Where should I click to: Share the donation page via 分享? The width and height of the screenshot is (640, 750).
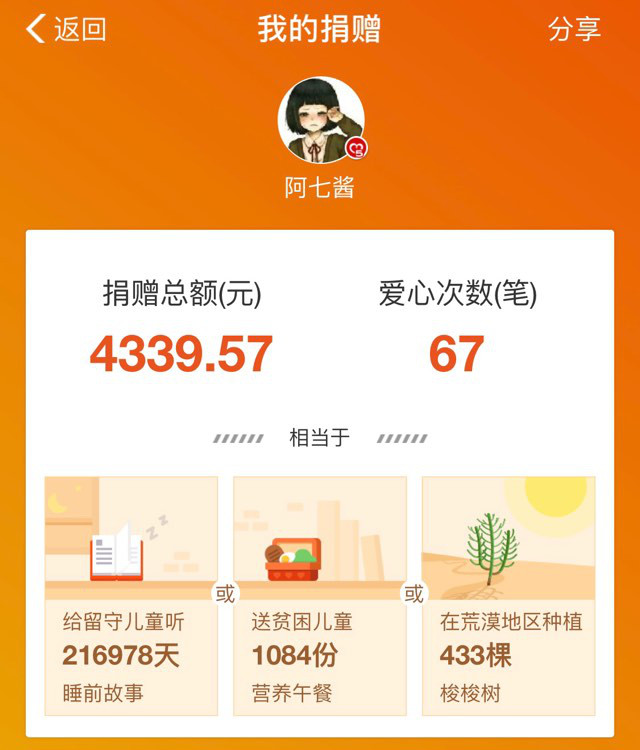[574, 29]
